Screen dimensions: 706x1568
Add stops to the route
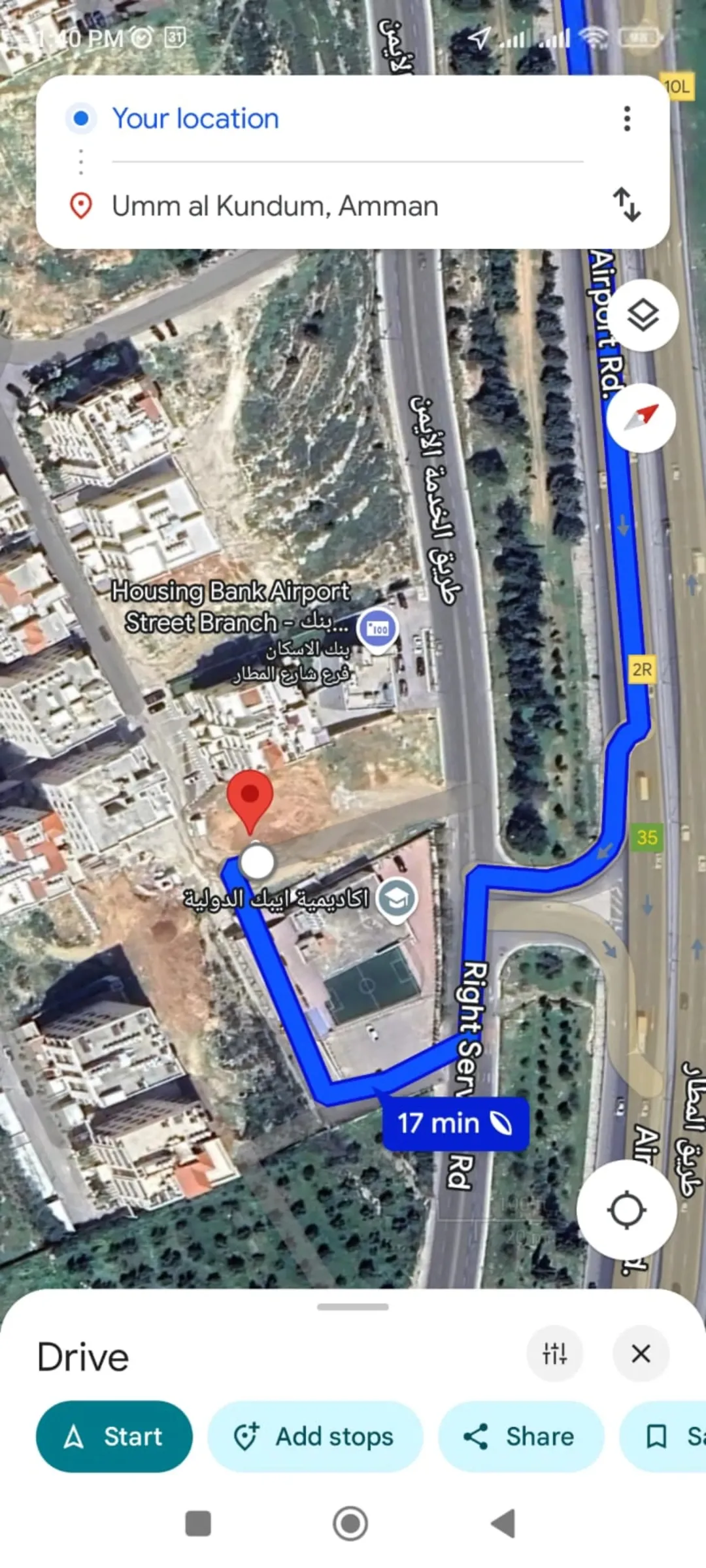(315, 1437)
